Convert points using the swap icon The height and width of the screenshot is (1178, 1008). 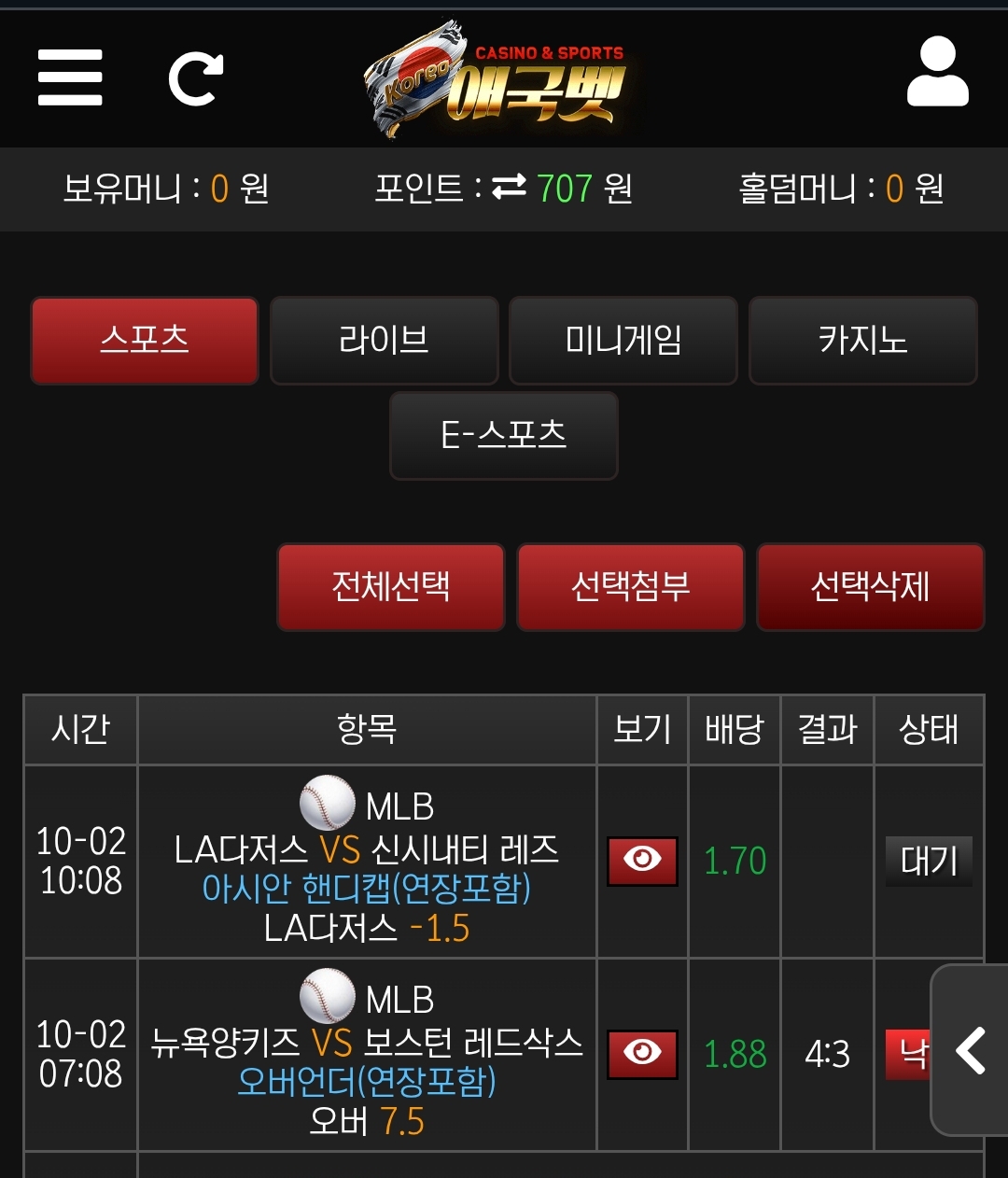click(x=509, y=188)
